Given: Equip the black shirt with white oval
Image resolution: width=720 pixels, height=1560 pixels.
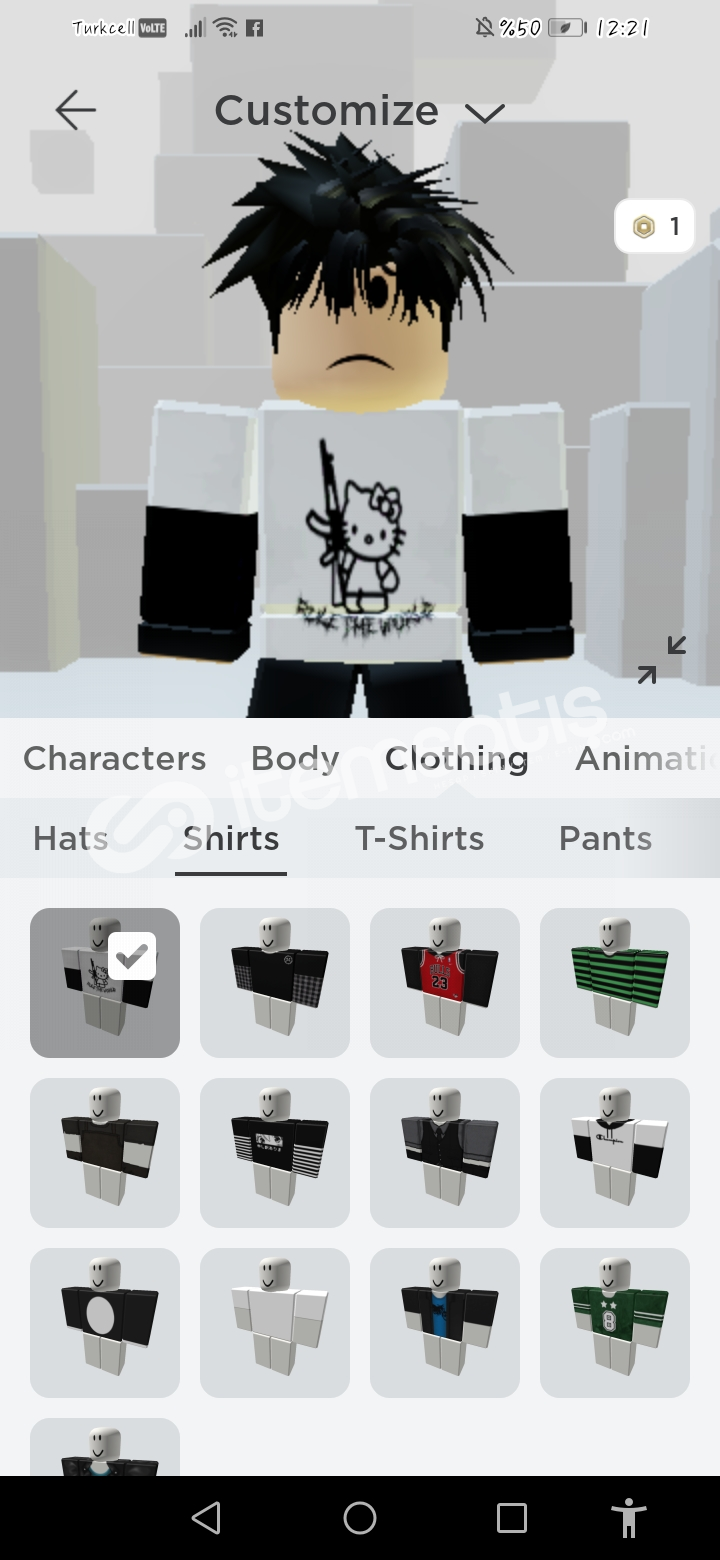Looking at the screenshot, I should (105, 1323).
